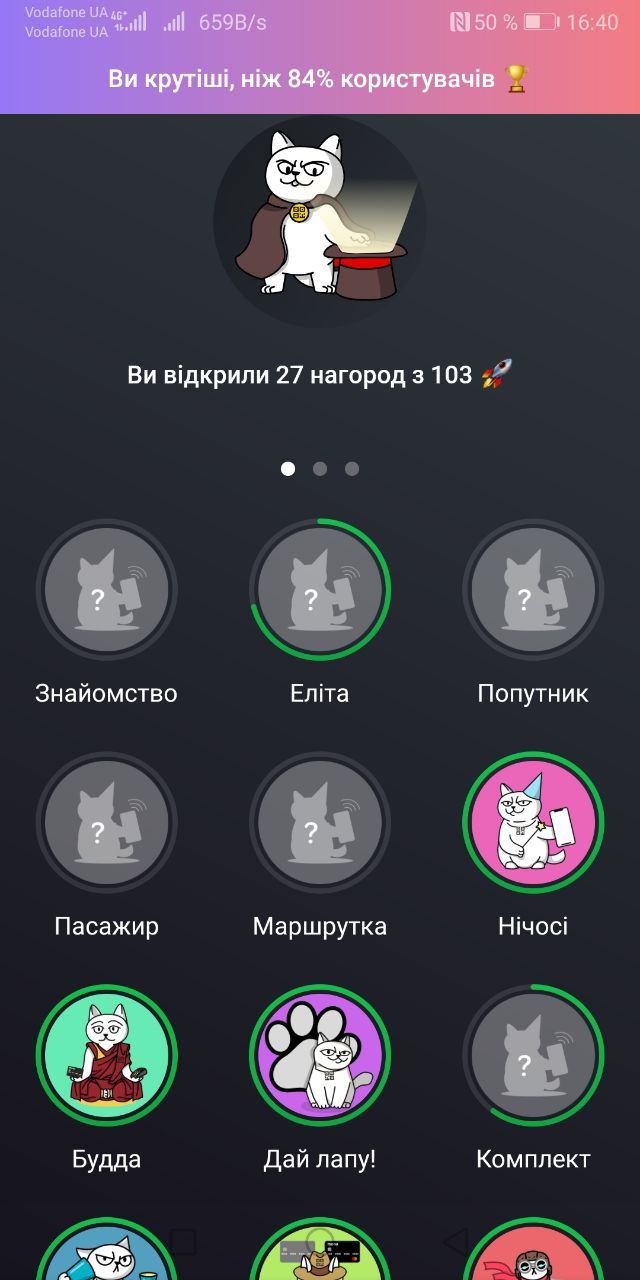Open the Будда award badge
This screenshot has width=640, height=1280.
(106, 1056)
